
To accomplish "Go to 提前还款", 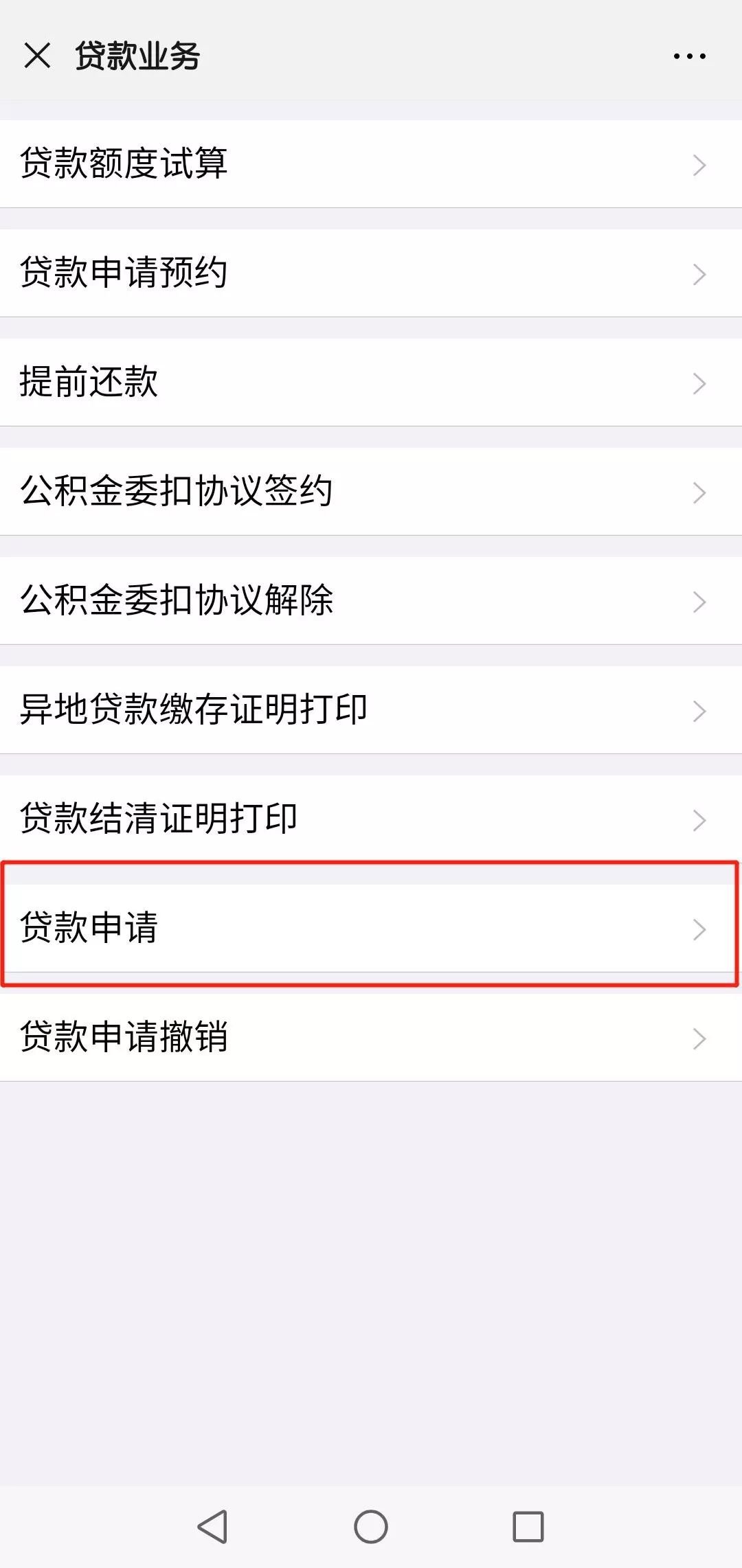I will point(371,383).
